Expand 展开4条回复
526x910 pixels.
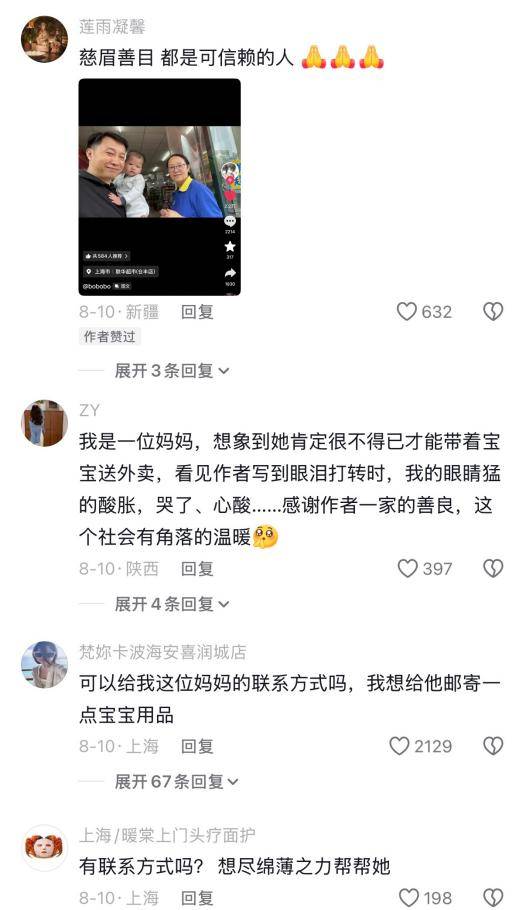(172, 604)
